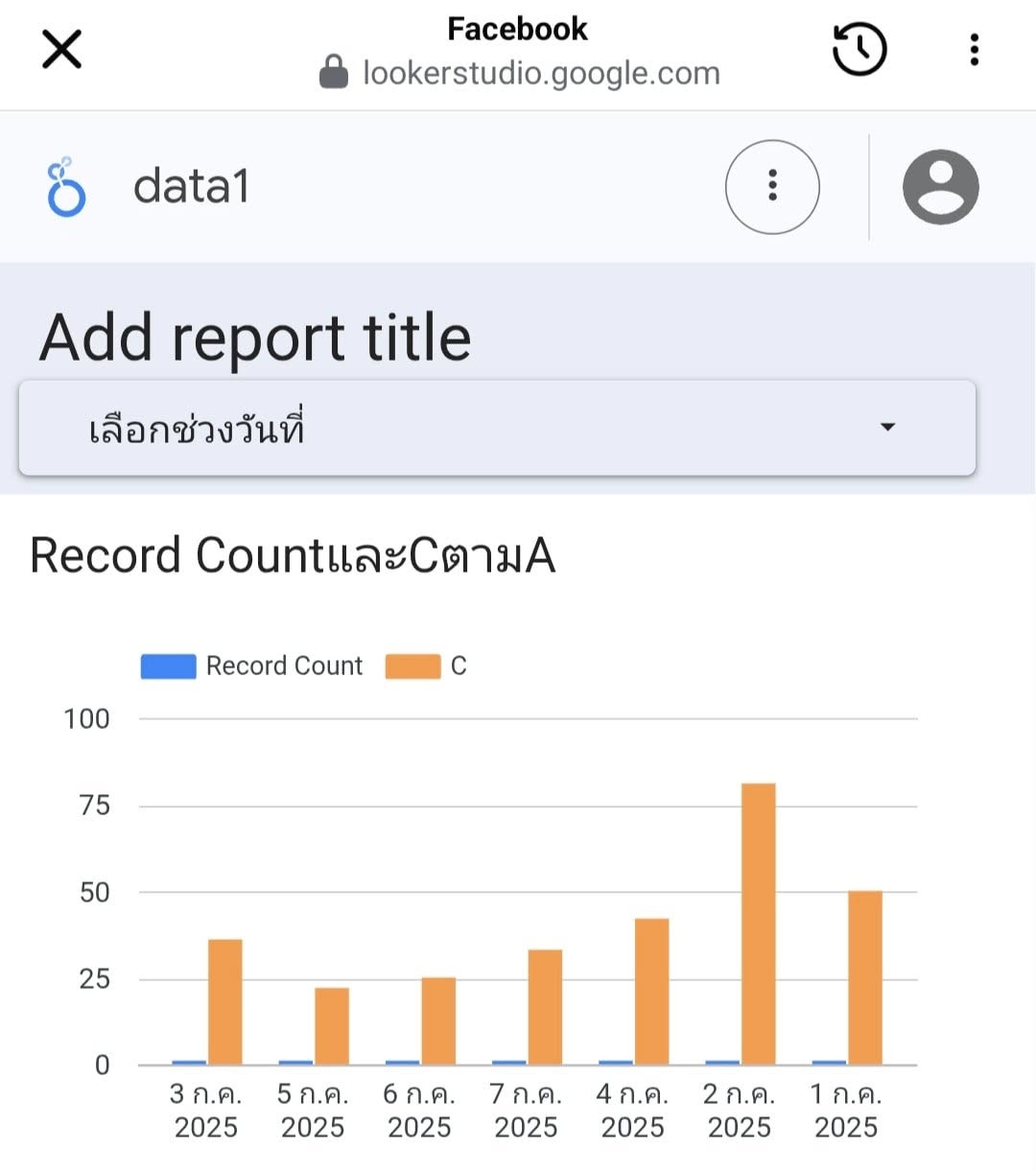Toggle the Record Count legend item
Viewport: 1036px width, 1170px height.
click(x=252, y=666)
